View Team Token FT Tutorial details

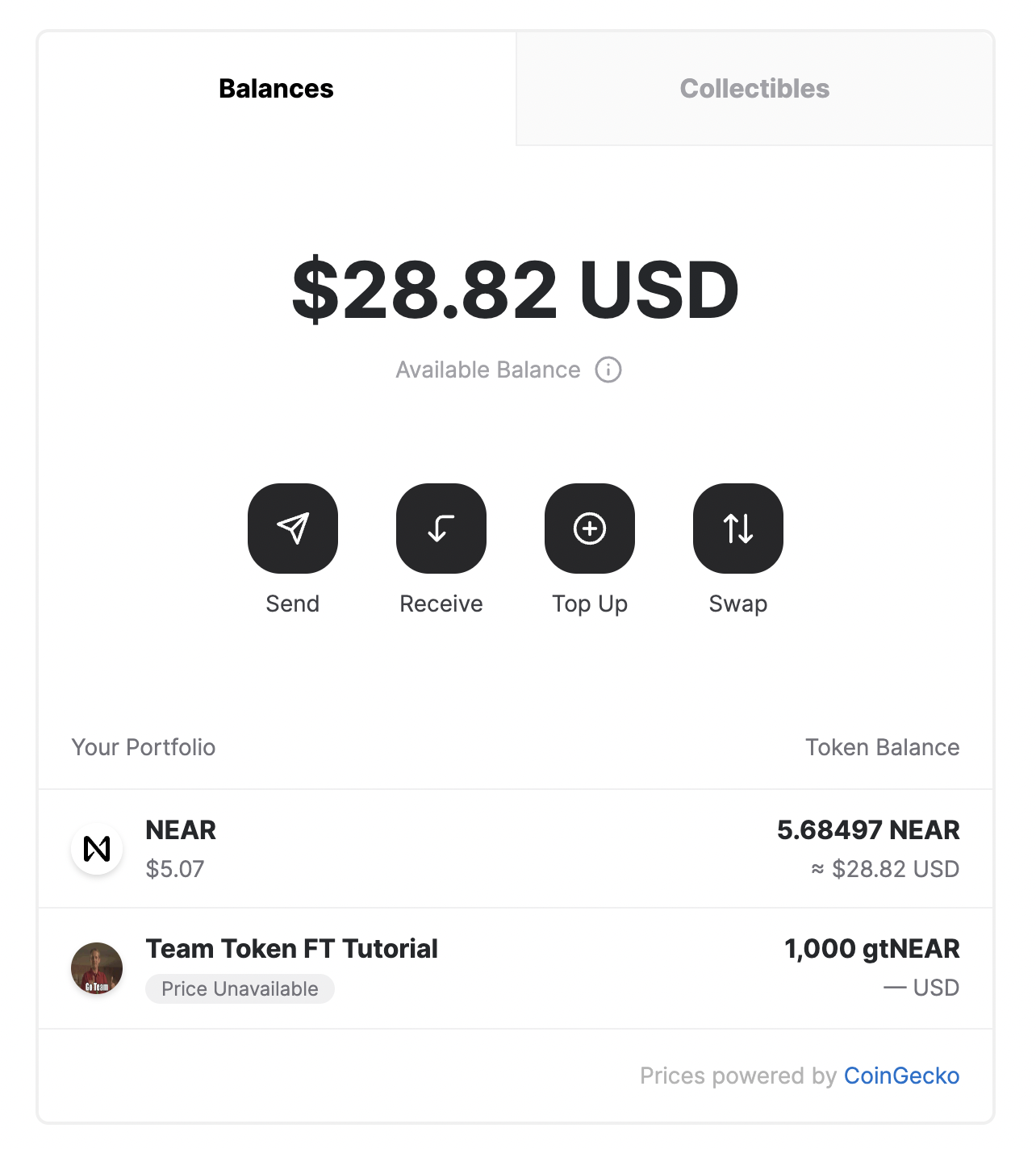[x=515, y=968]
